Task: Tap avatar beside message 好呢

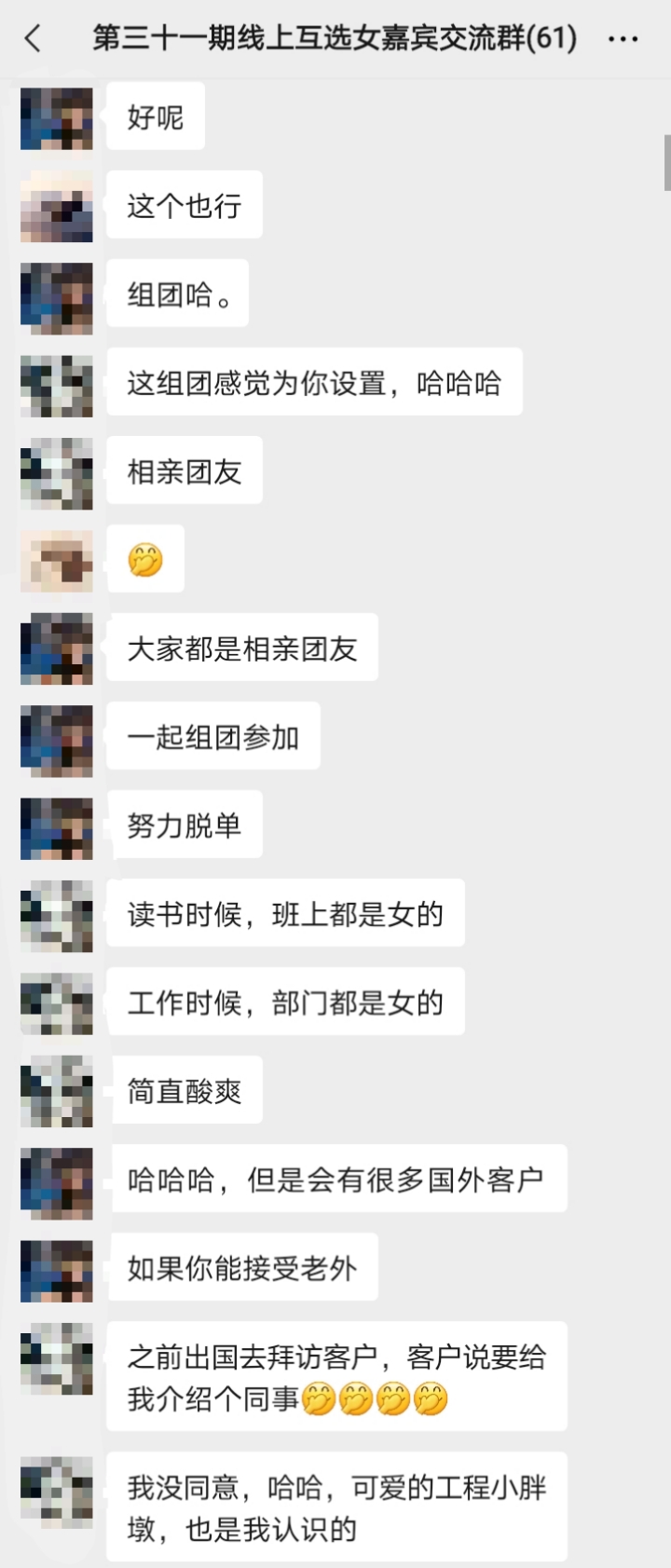Action: [57, 118]
